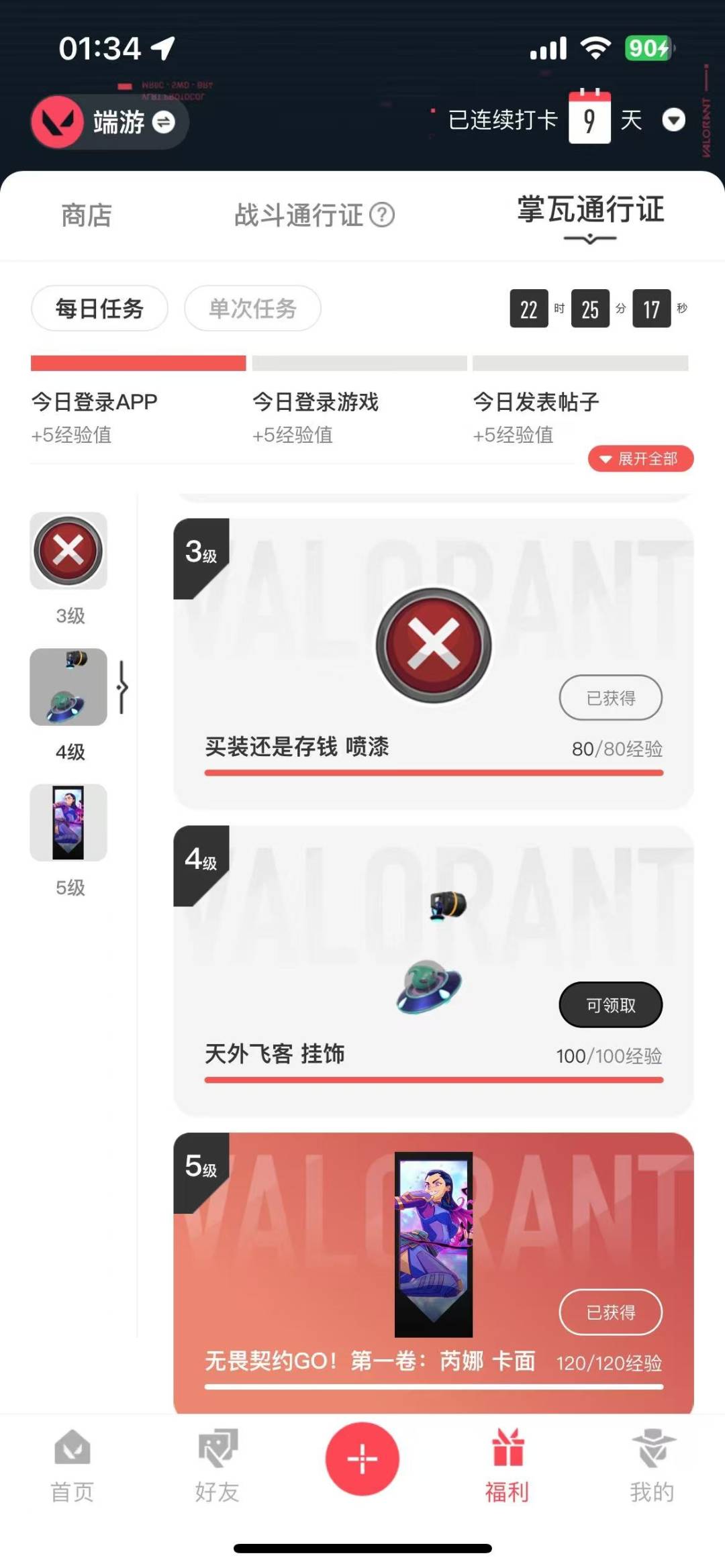725x1568 pixels.
Task: Switch to the 商店 tab
Action: (87, 215)
